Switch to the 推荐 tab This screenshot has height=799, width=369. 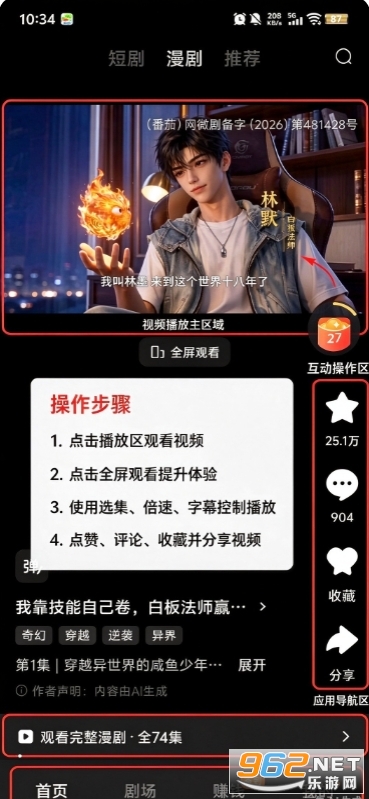click(242, 59)
